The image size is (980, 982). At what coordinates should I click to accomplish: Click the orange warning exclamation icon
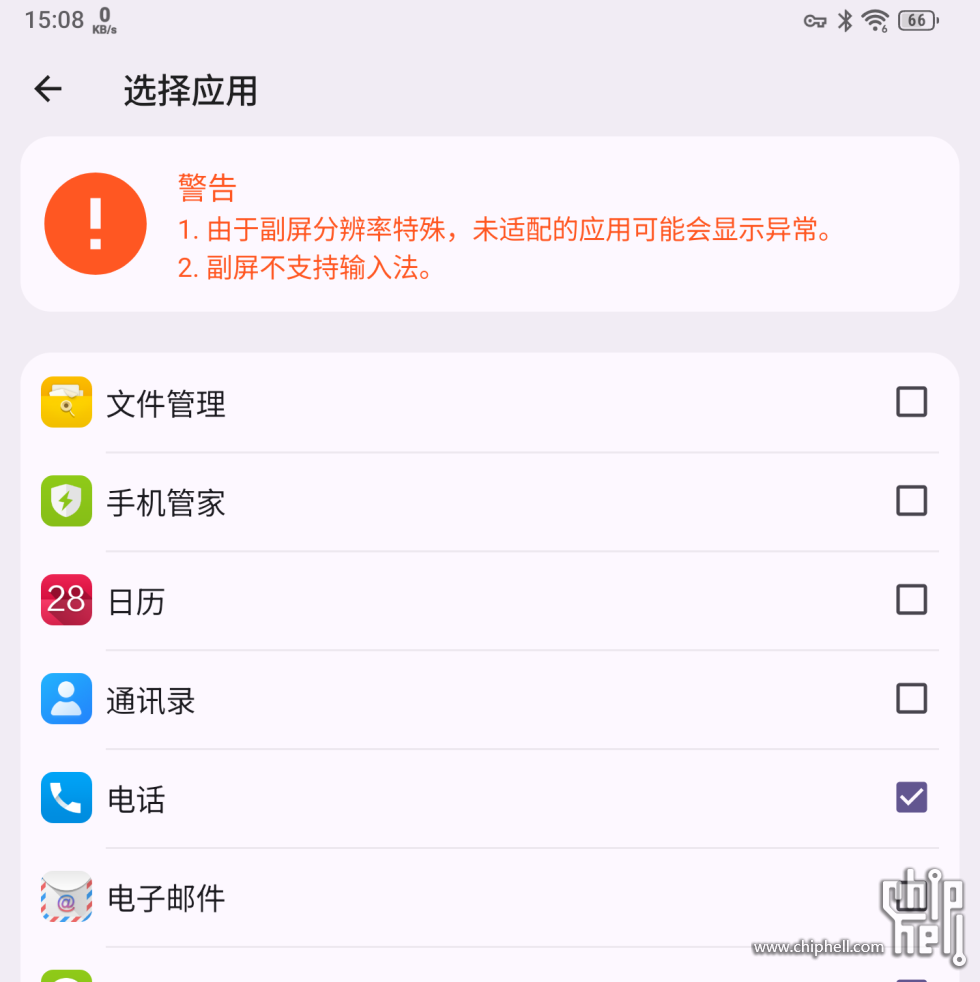[95, 224]
